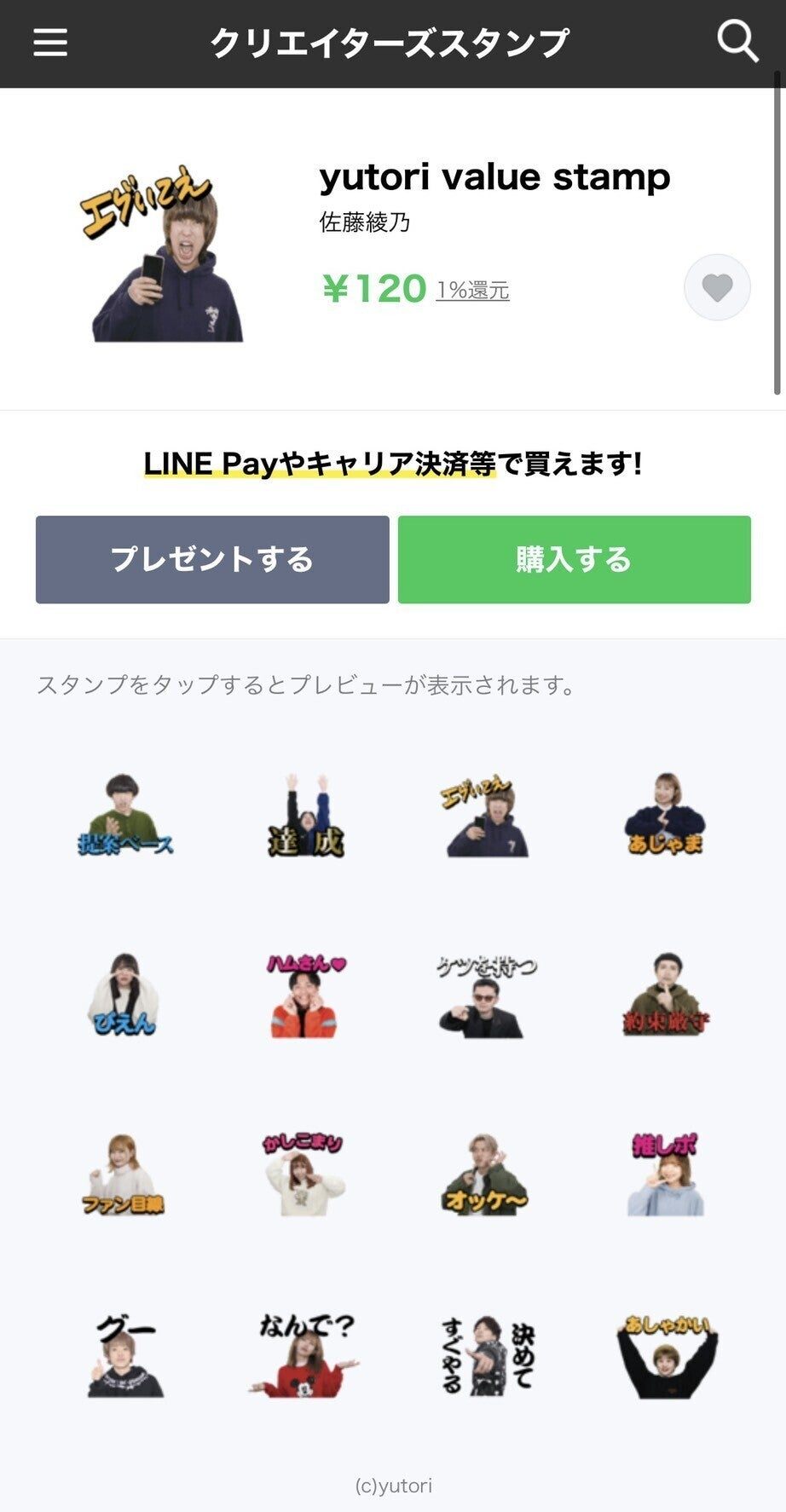
Task: Preview the 約束厳守 sticker
Action: coord(665,995)
